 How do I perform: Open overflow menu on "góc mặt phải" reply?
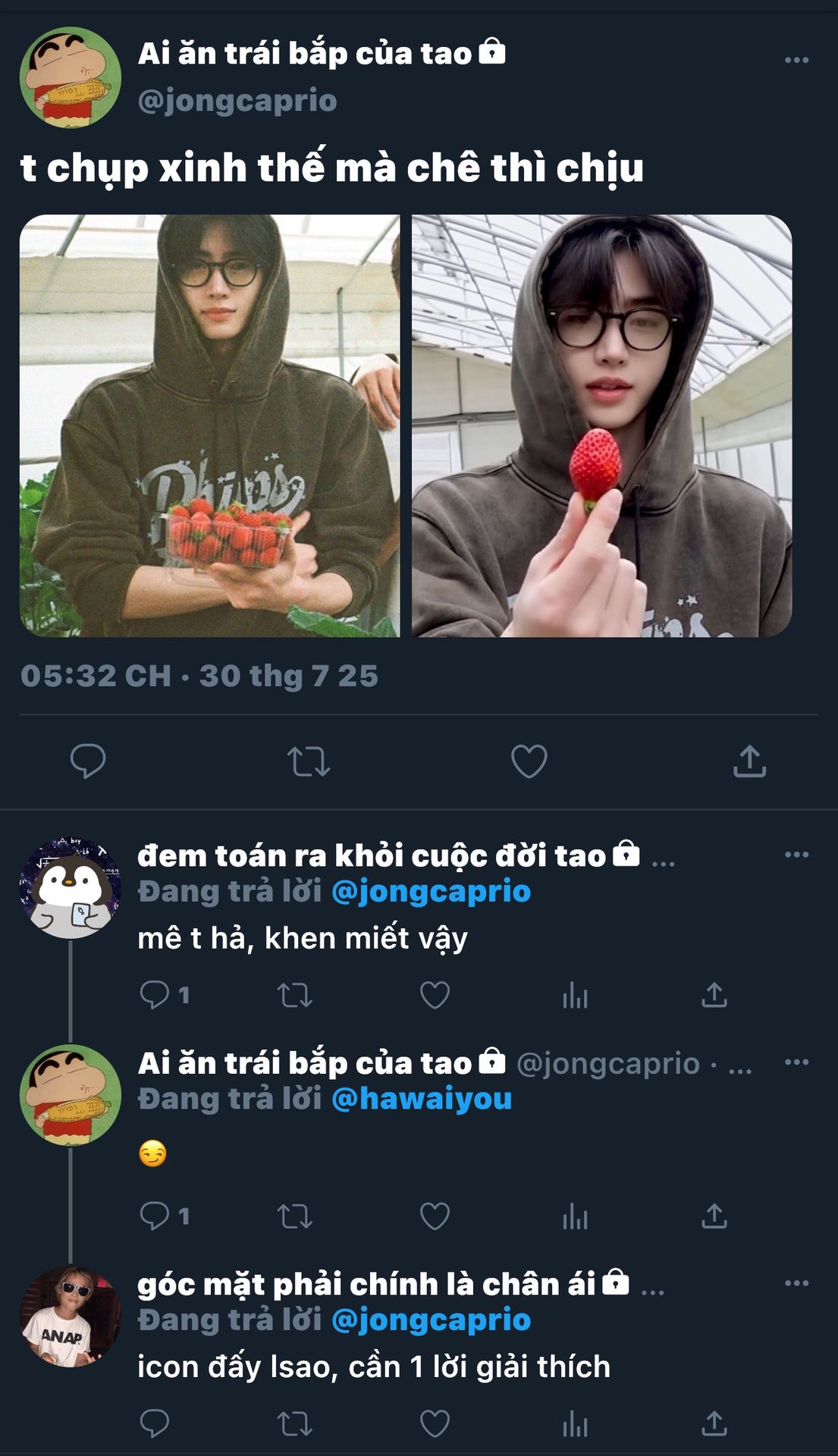pyautogui.click(x=796, y=1283)
